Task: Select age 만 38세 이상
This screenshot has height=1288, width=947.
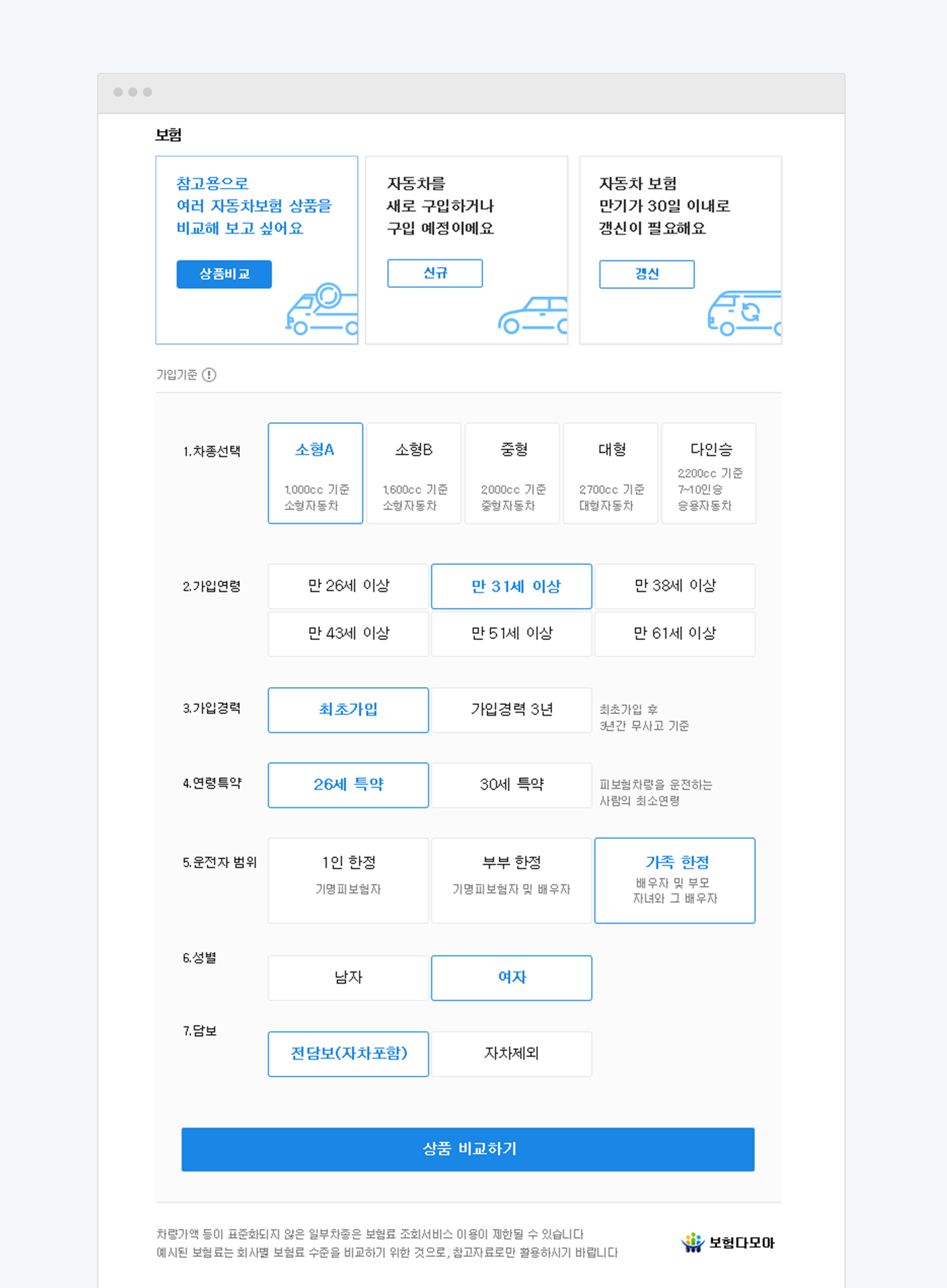Action: coord(675,586)
